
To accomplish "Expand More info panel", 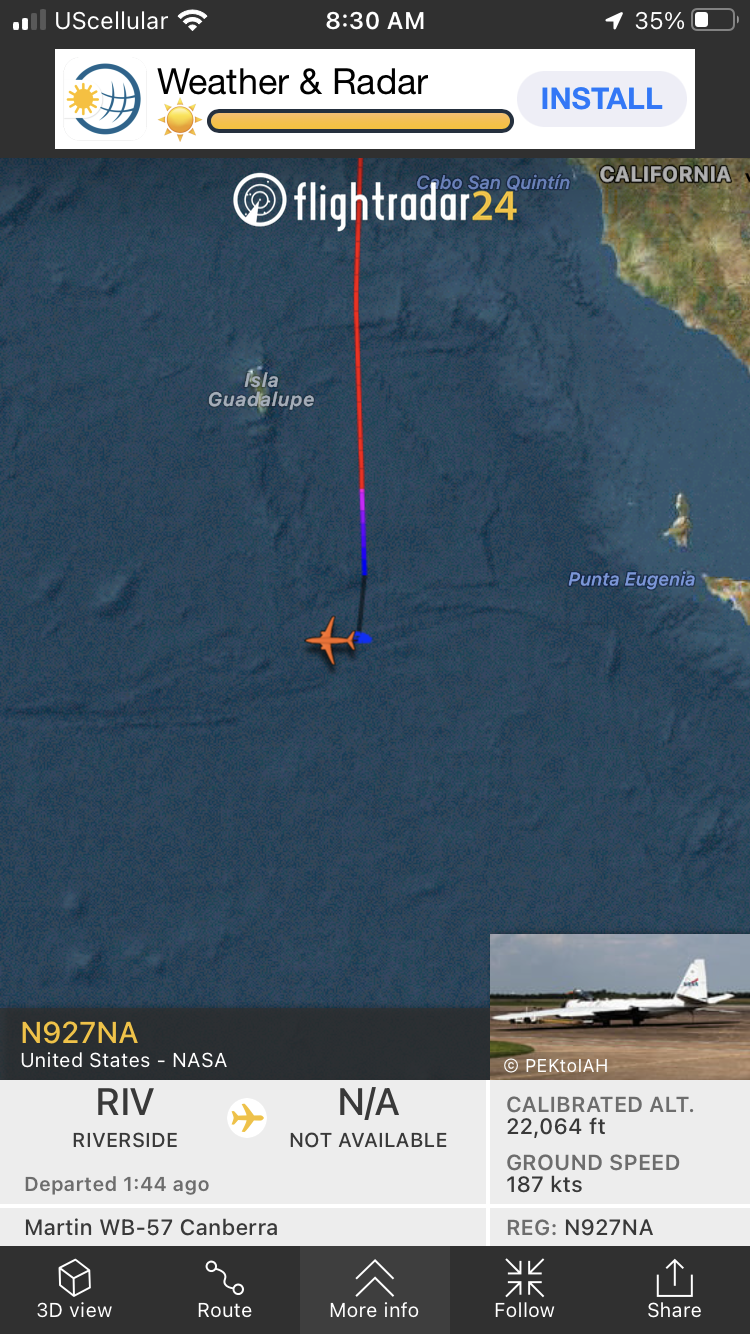I will (374, 1289).
